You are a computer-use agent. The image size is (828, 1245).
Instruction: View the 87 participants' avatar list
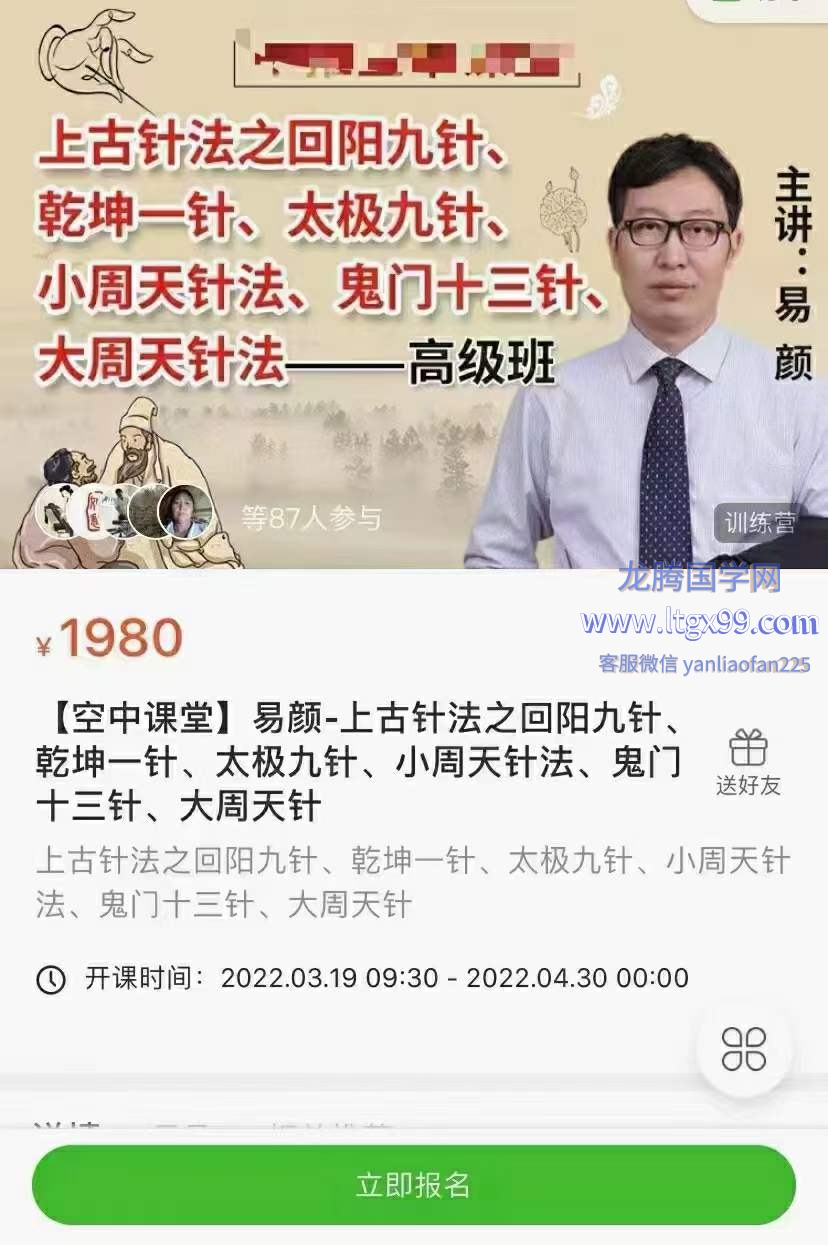tap(125, 512)
